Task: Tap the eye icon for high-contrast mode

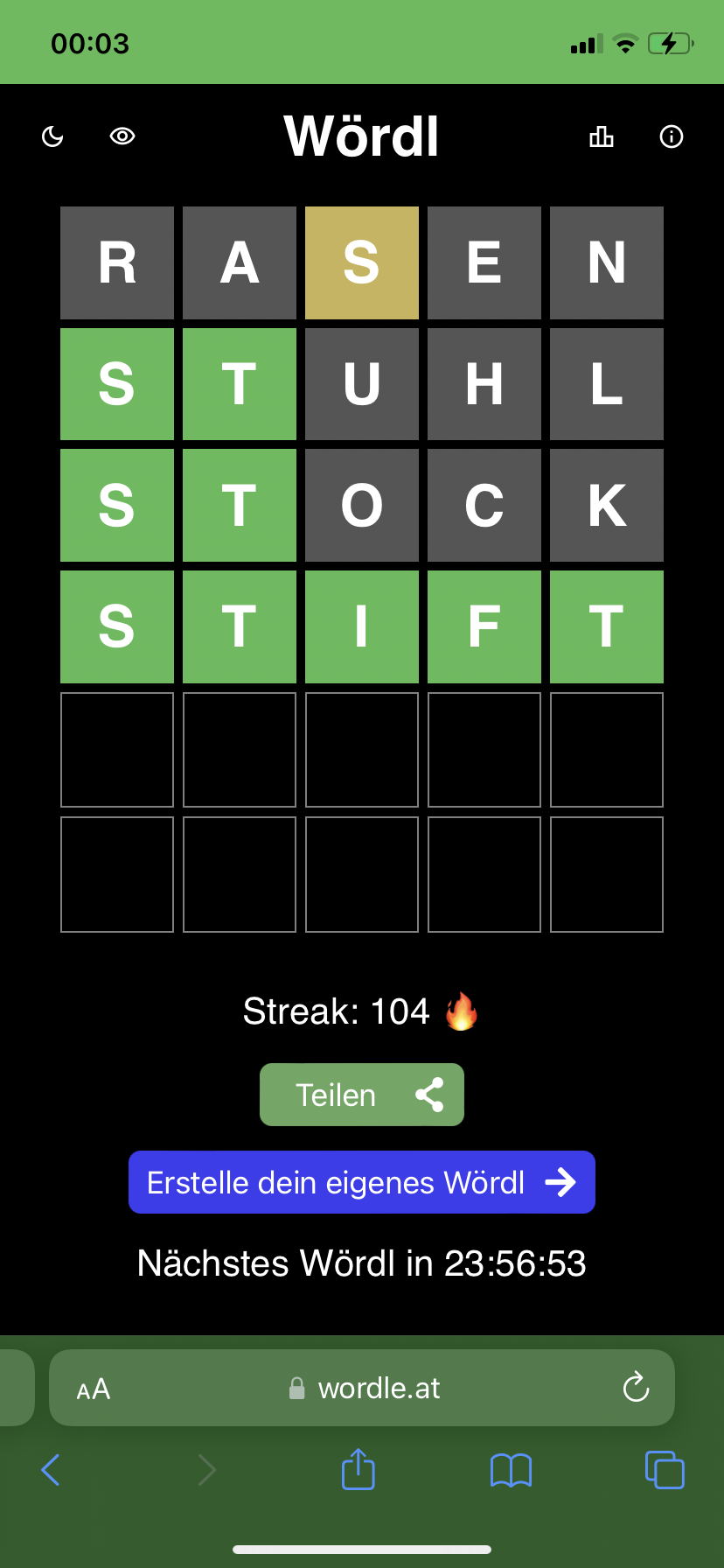Action: pos(122,136)
